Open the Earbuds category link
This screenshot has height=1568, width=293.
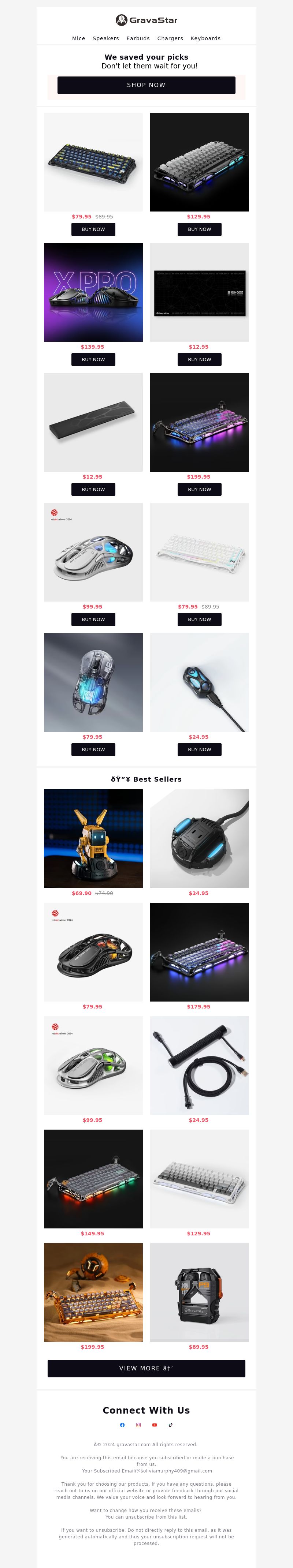pyautogui.click(x=138, y=38)
